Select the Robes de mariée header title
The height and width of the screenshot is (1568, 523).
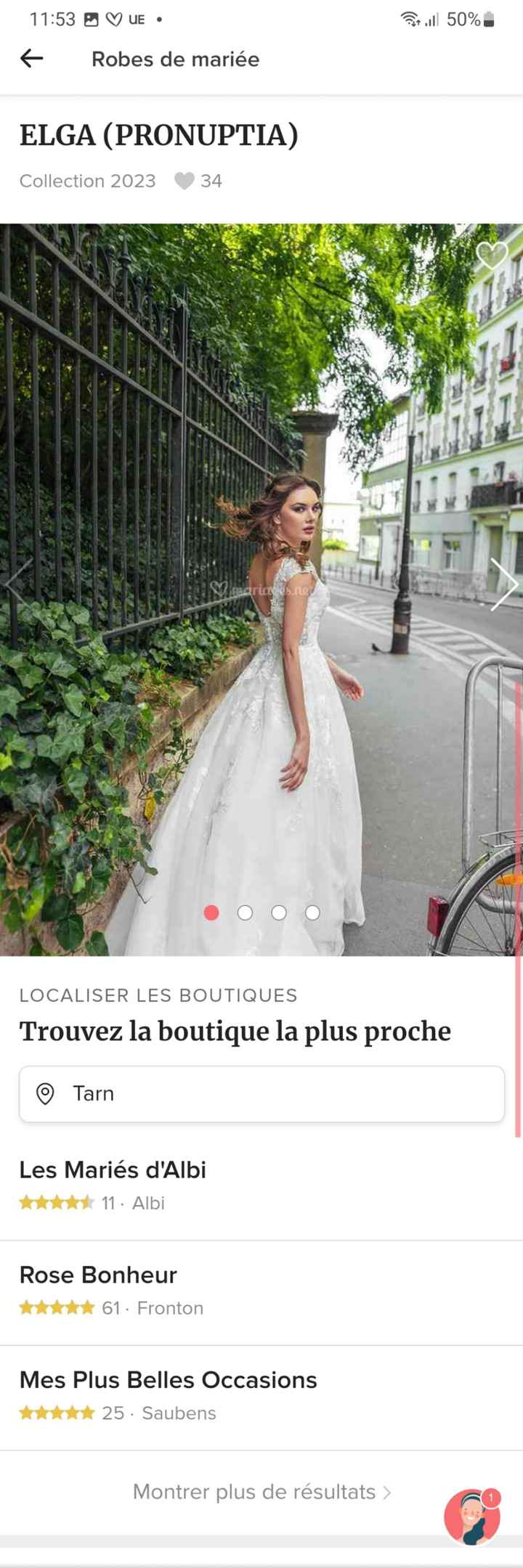pyautogui.click(x=176, y=59)
